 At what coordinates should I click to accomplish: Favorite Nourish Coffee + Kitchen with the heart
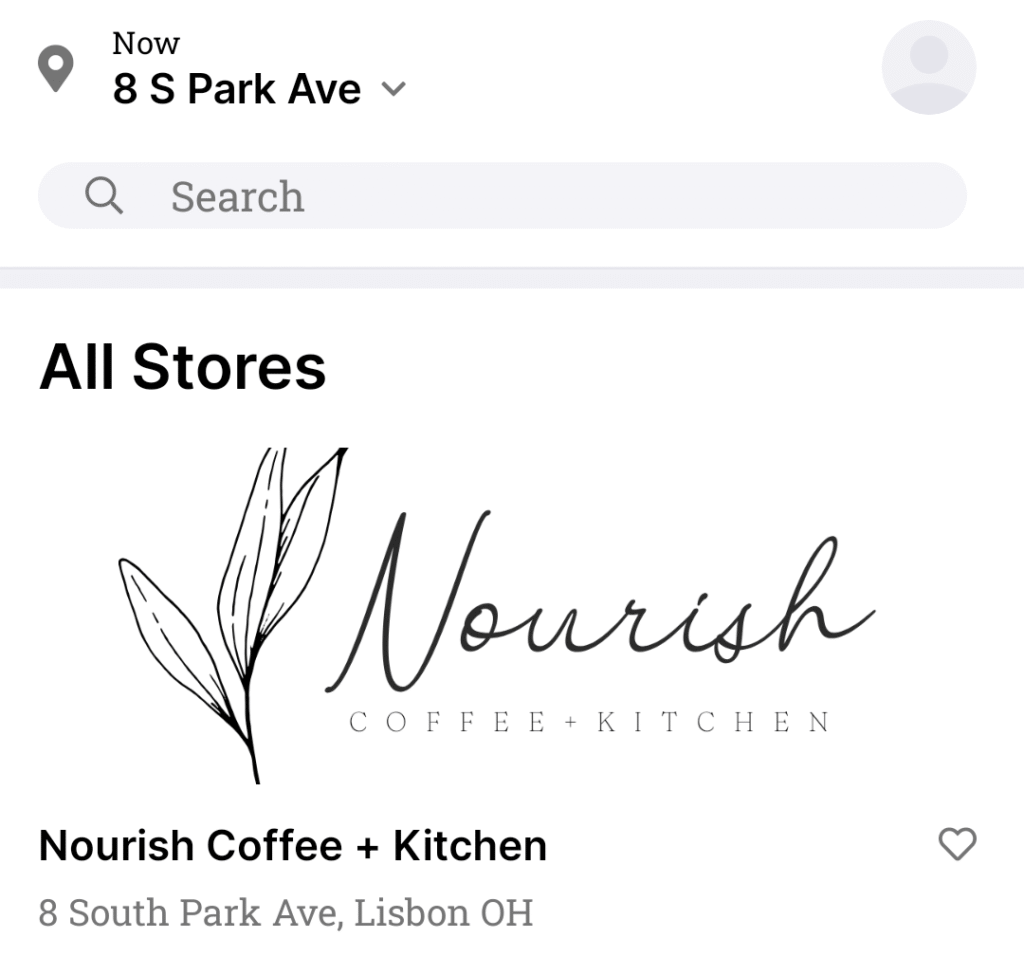(x=957, y=845)
